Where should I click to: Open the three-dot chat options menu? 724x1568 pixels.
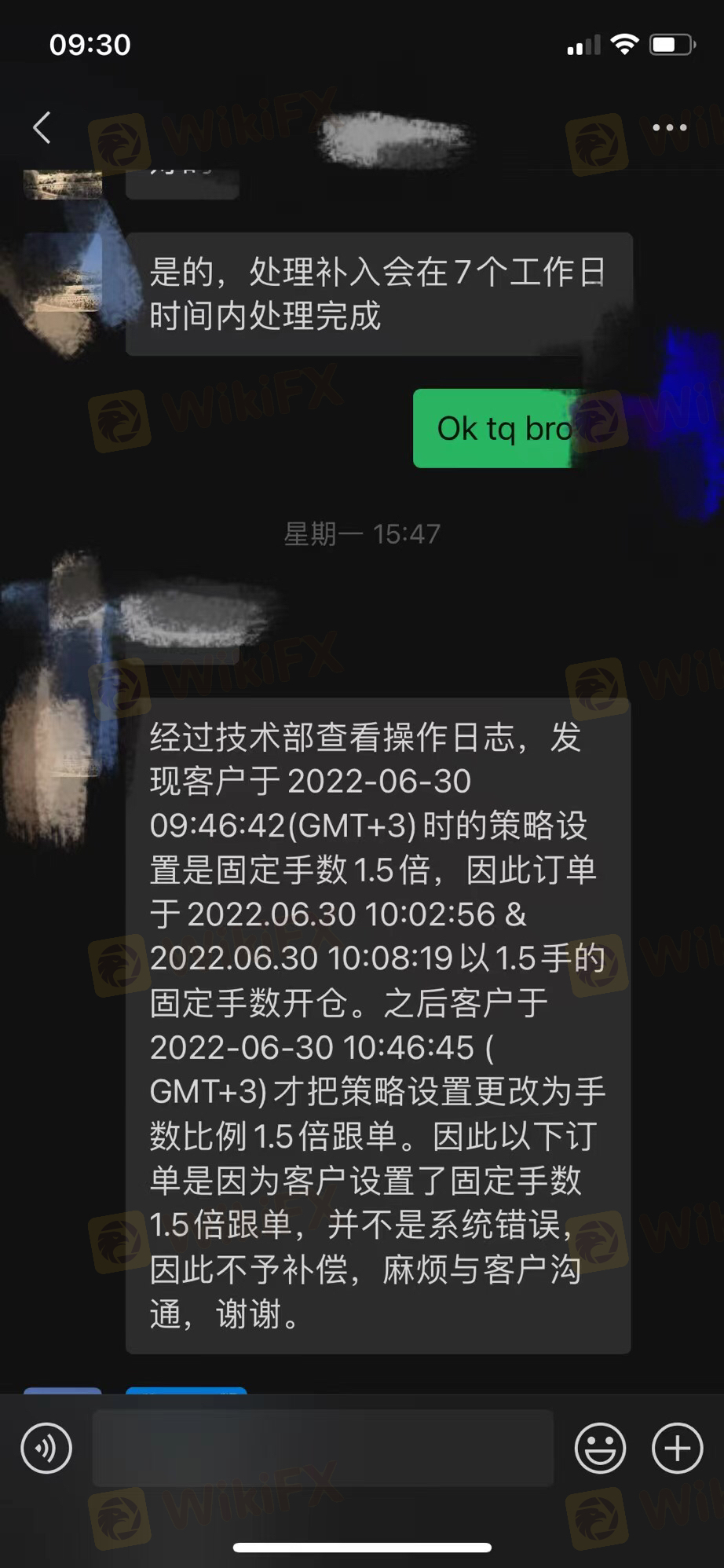coord(669,127)
